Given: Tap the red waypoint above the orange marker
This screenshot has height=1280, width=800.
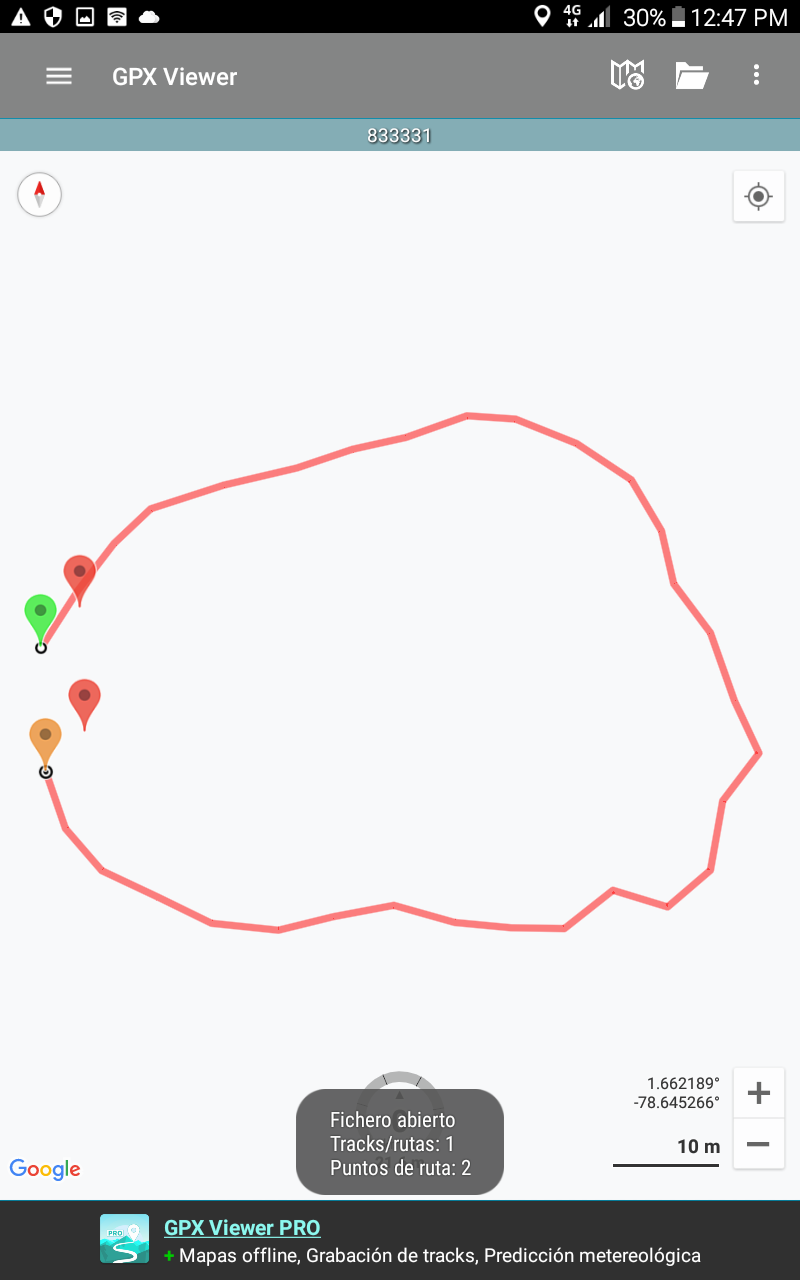Looking at the screenshot, I should pyautogui.click(x=84, y=699).
